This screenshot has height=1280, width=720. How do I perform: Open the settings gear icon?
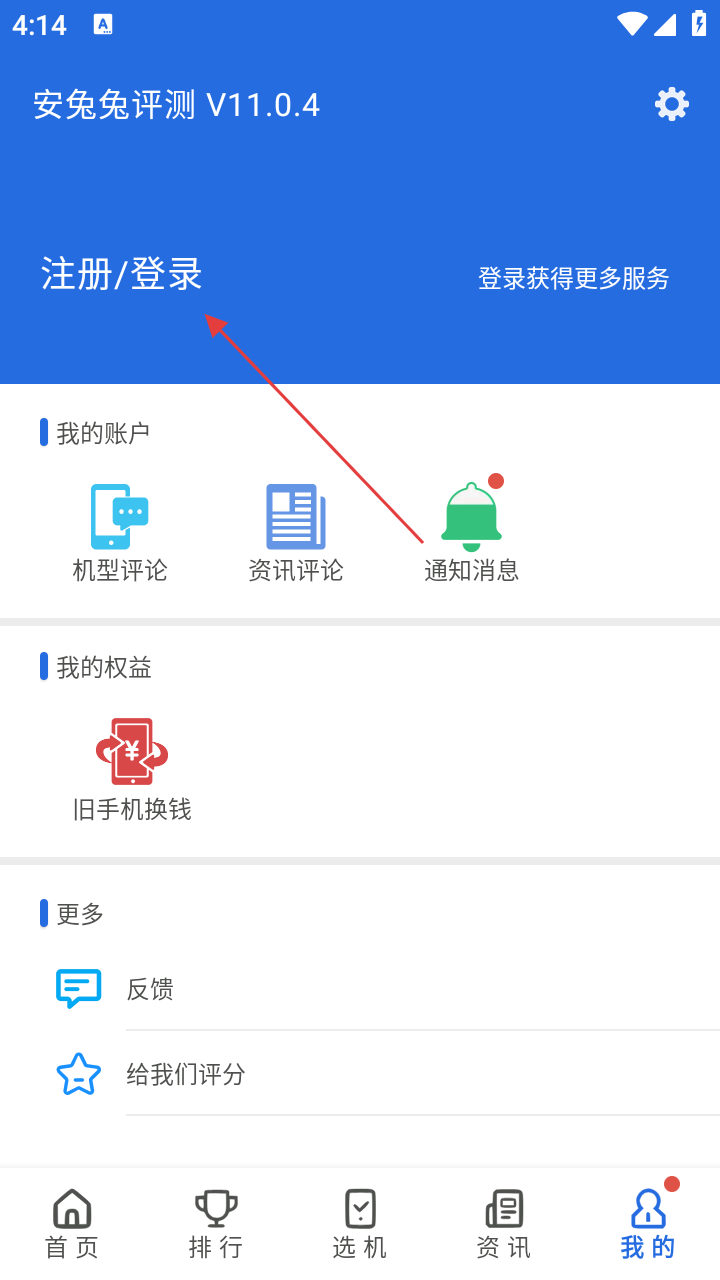tap(671, 104)
